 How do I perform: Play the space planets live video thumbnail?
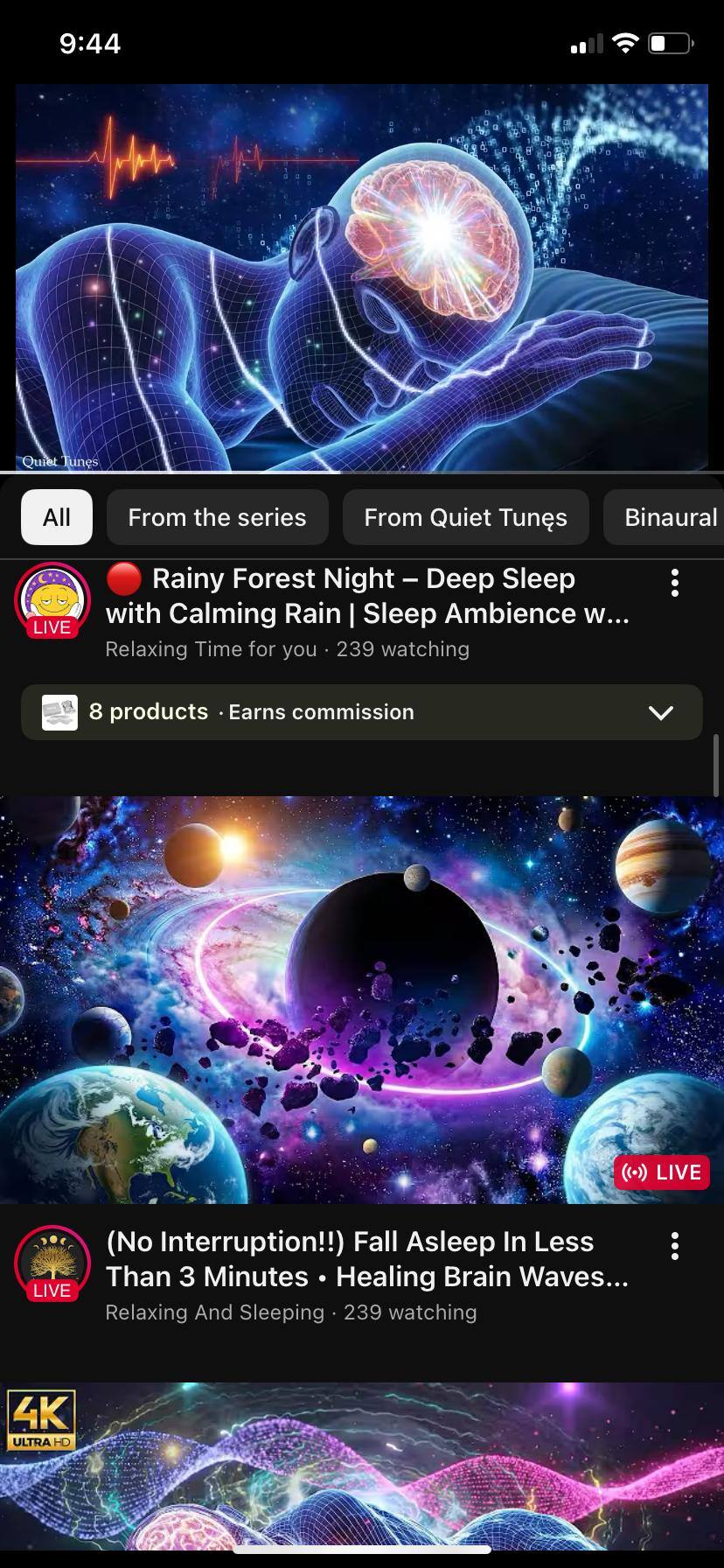[x=362, y=999]
